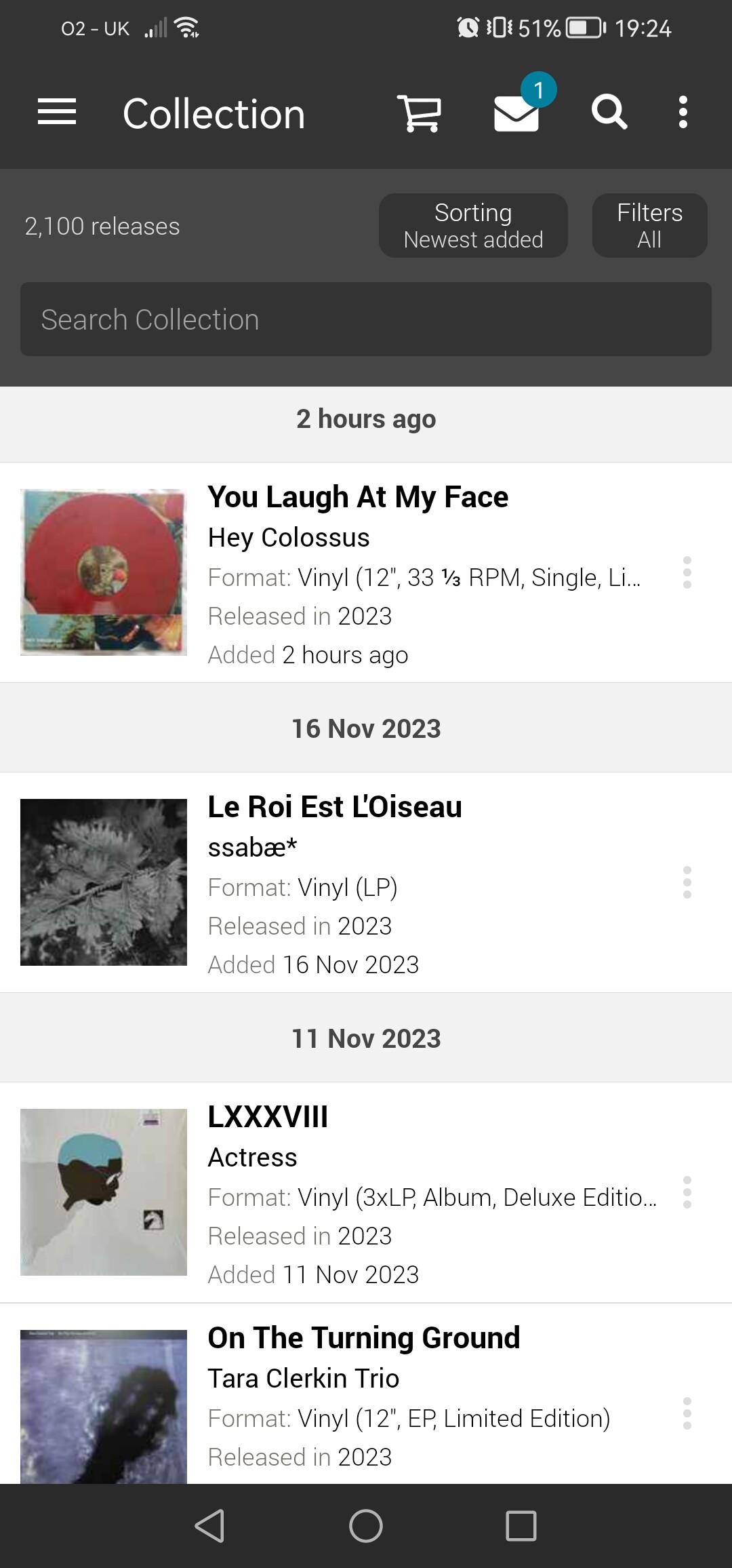This screenshot has width=732, height=1568.
Task: Open the Filters options
Action: tap(649, 226)
